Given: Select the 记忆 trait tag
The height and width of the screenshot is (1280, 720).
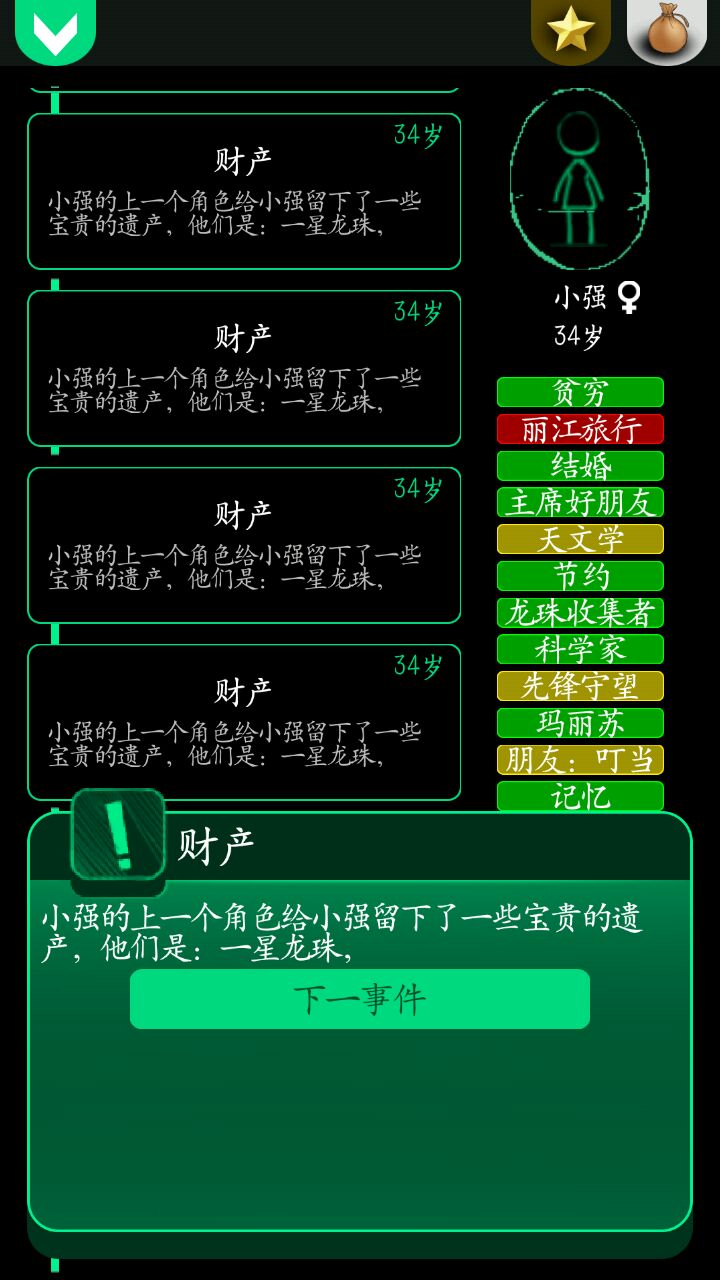Looking at the screenshot, I should pos(580,796).
